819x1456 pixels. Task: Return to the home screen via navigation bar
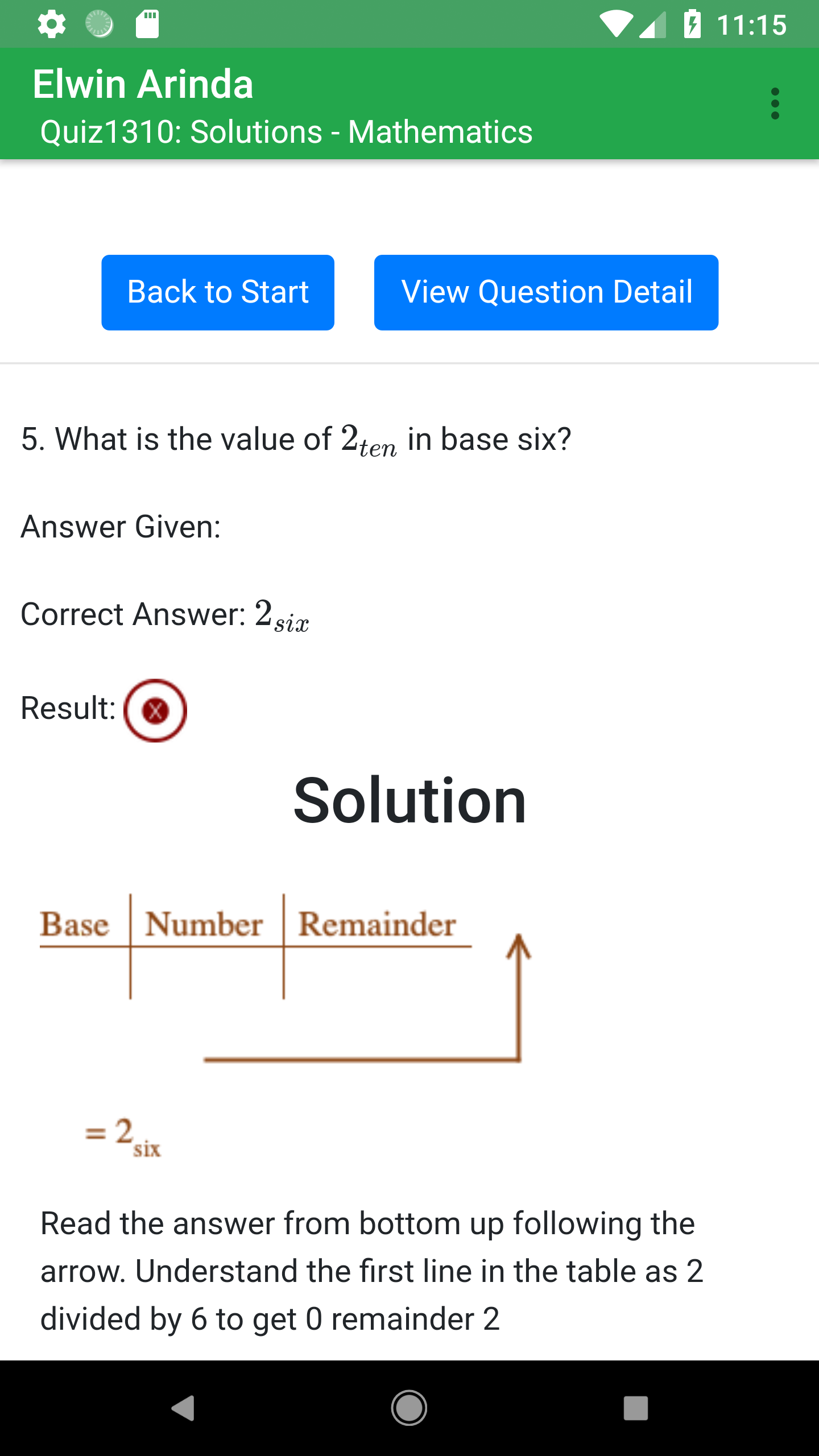[x=409, y=1408]
